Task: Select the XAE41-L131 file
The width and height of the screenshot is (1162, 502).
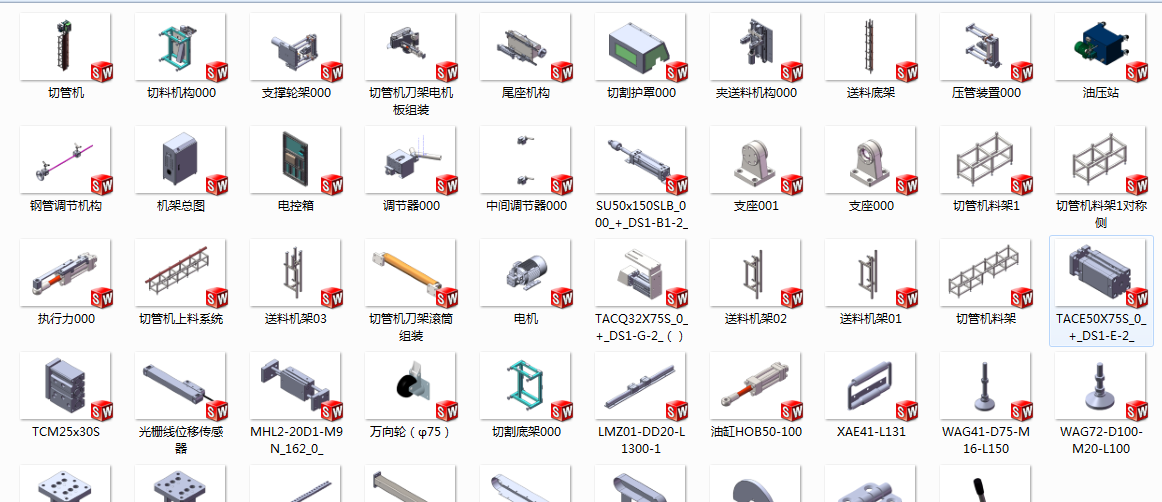Action: [x=871, y=387]
